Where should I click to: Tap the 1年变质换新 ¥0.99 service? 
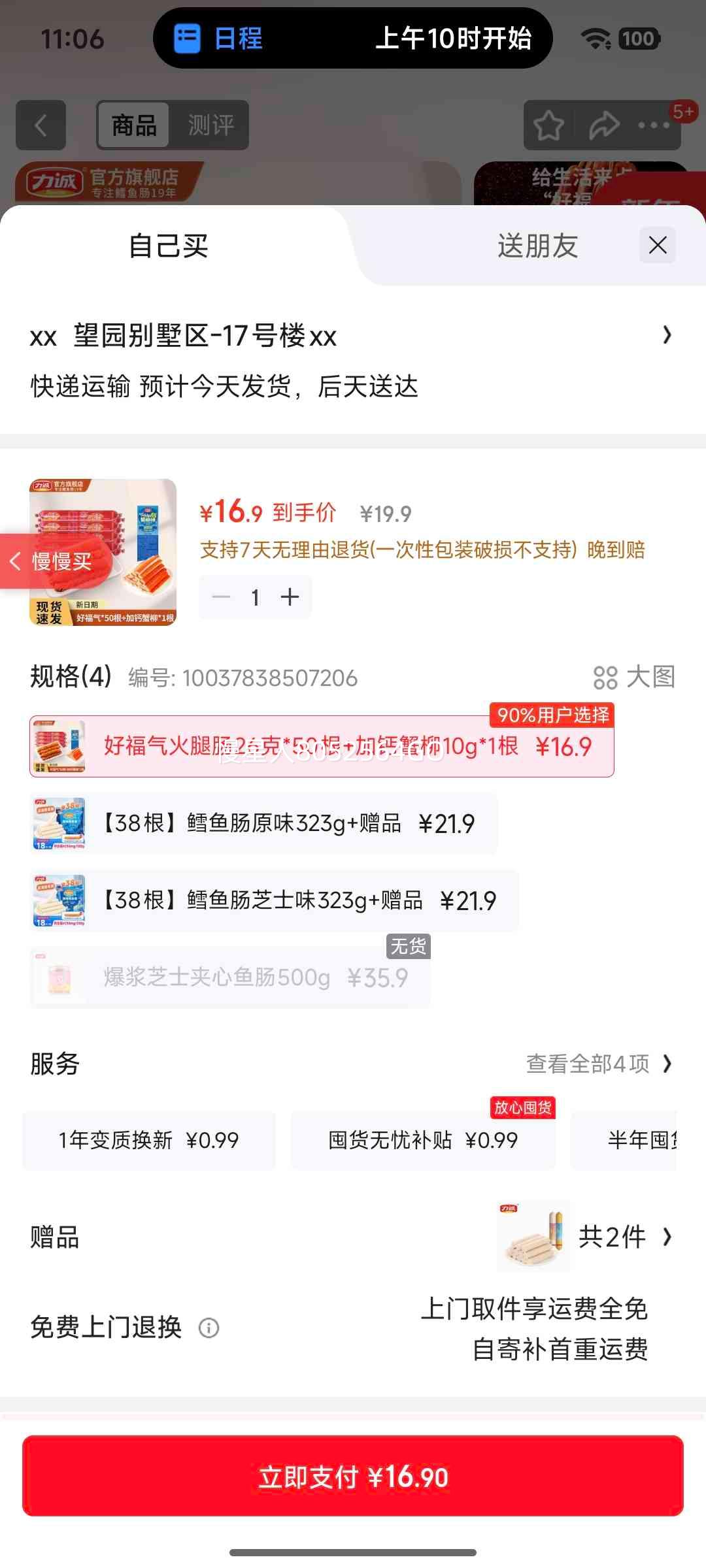pos(148,1140)
